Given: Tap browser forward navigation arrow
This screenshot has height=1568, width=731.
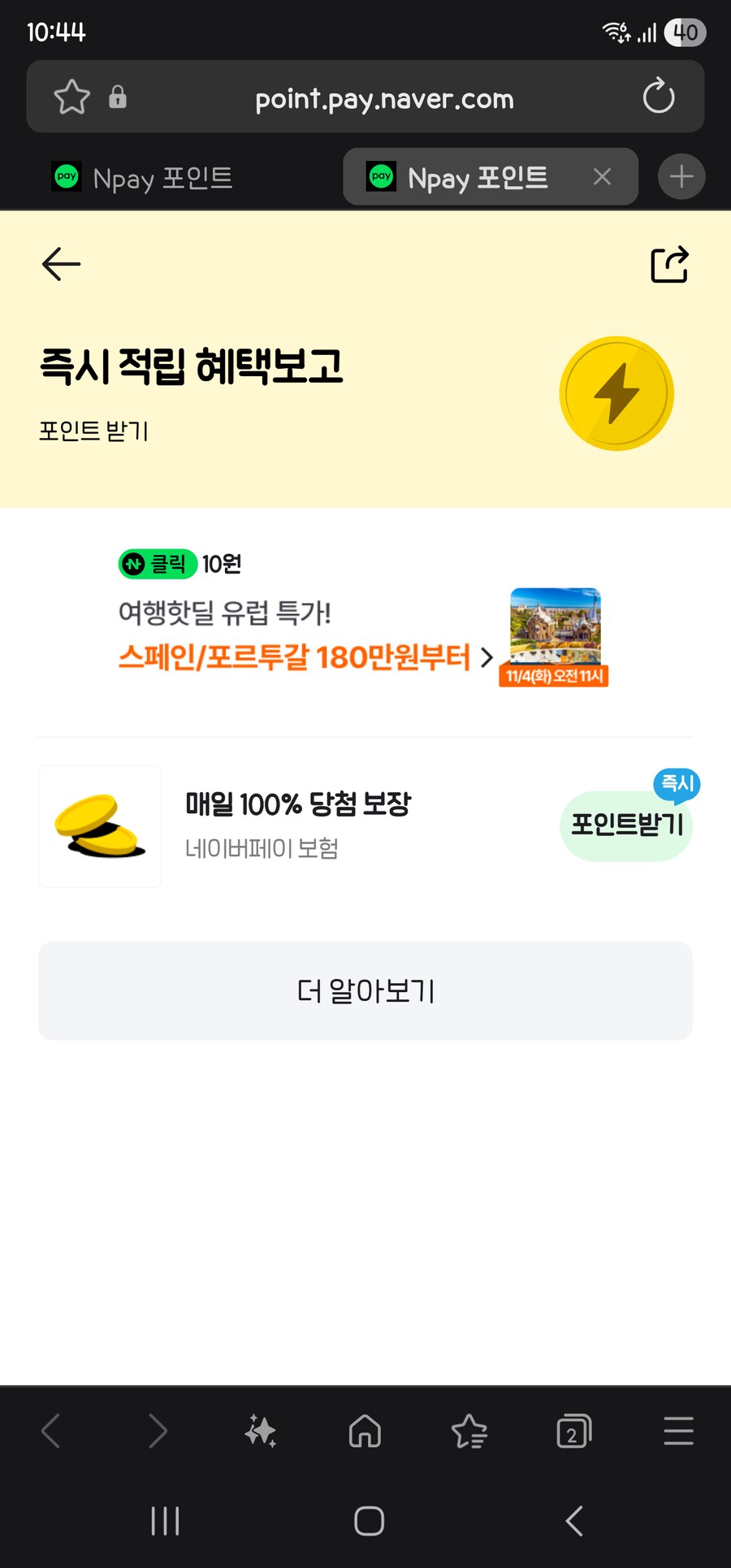Looking at the screenshot, I should (158, 1432).
